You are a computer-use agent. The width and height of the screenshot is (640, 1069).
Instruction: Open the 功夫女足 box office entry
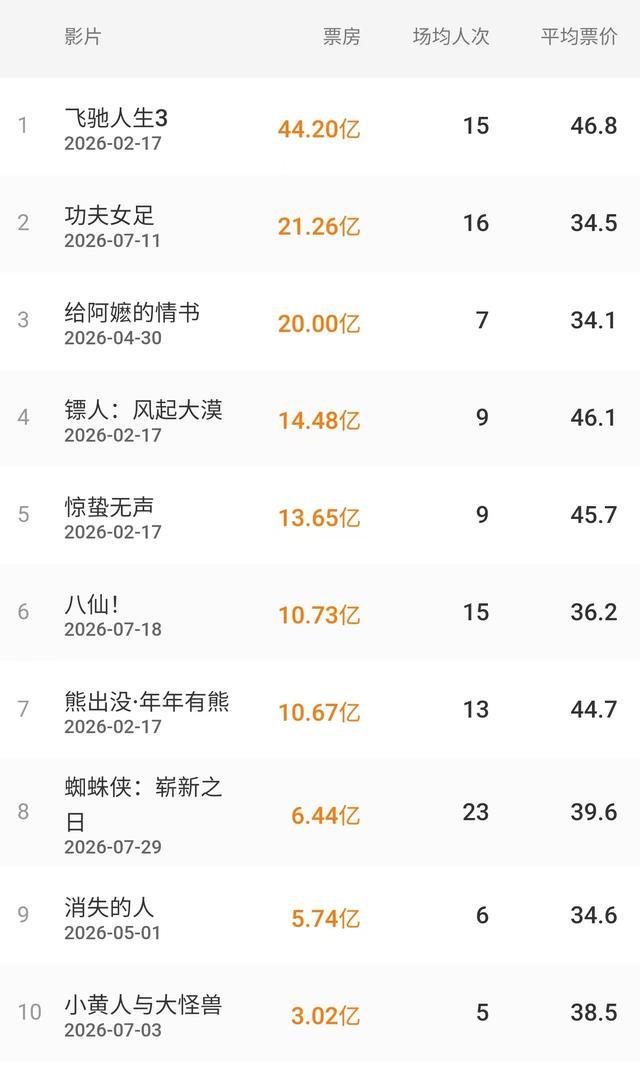[x=320, y=224]
